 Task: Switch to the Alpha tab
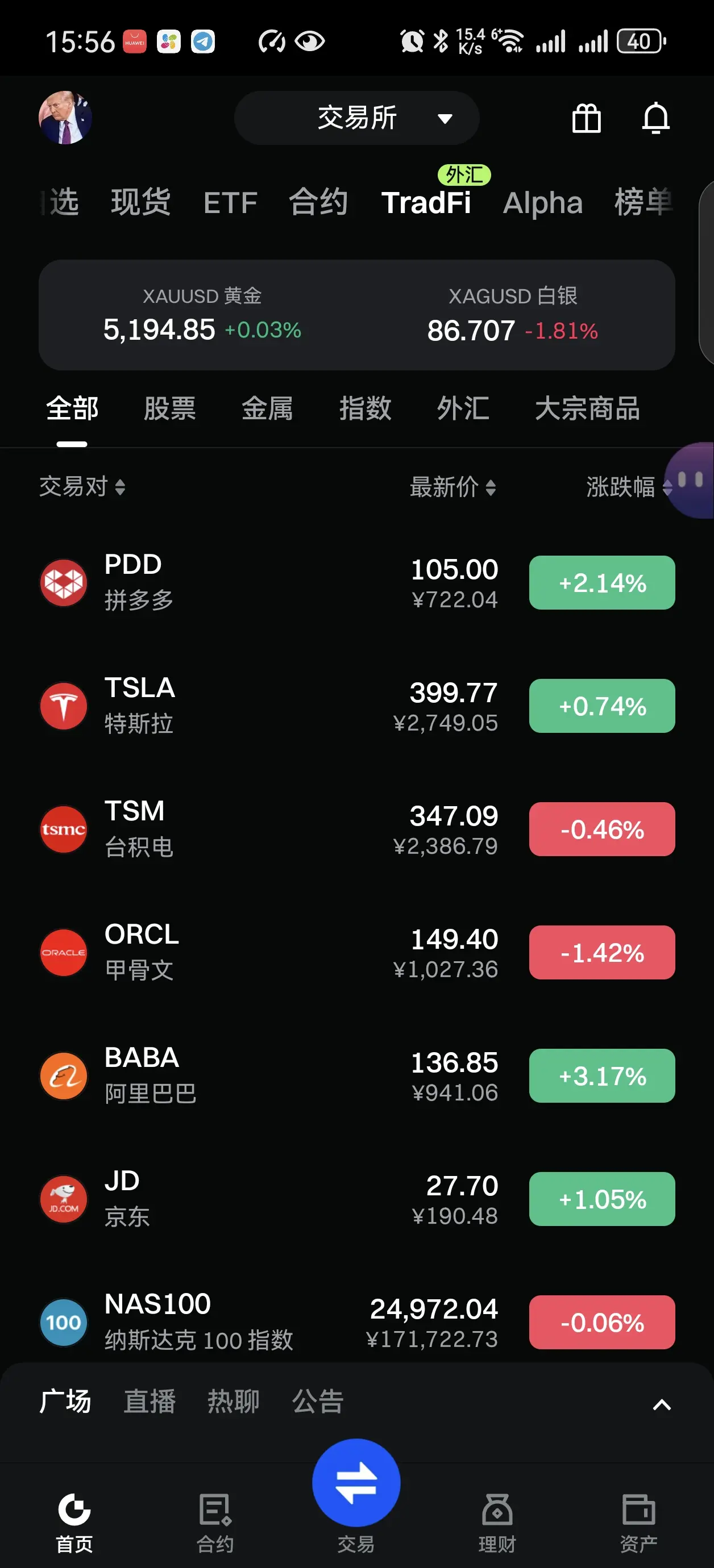coord(542,203)
